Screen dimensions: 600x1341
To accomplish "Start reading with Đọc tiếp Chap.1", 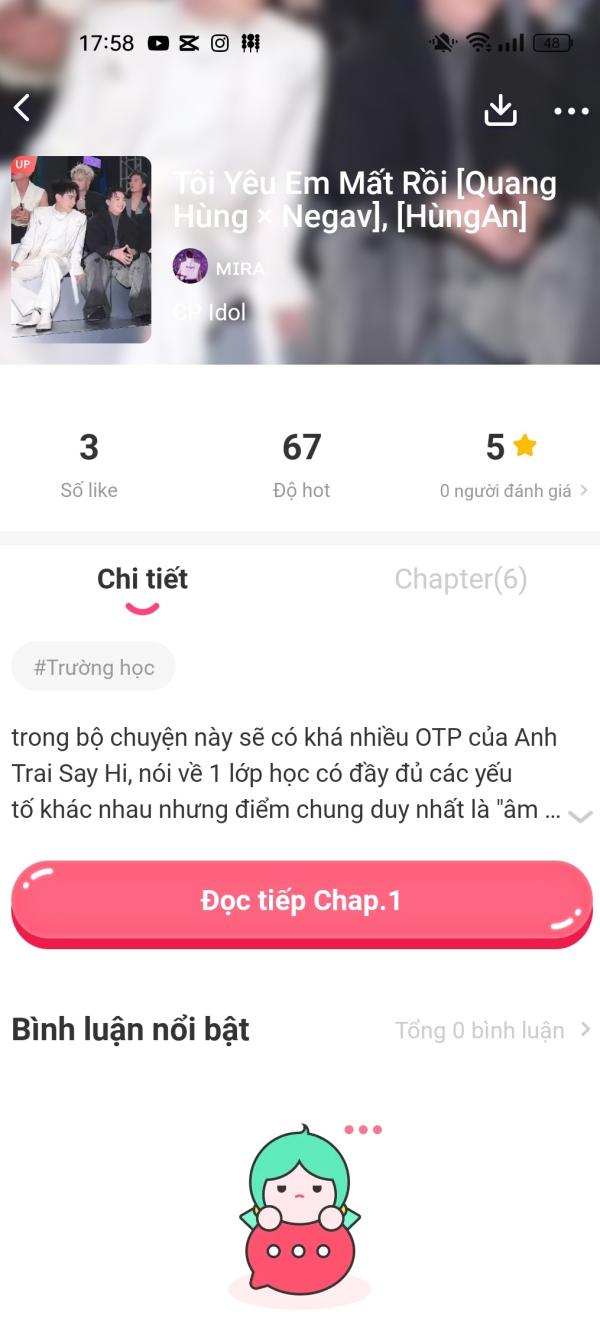I will click(301, 901).
